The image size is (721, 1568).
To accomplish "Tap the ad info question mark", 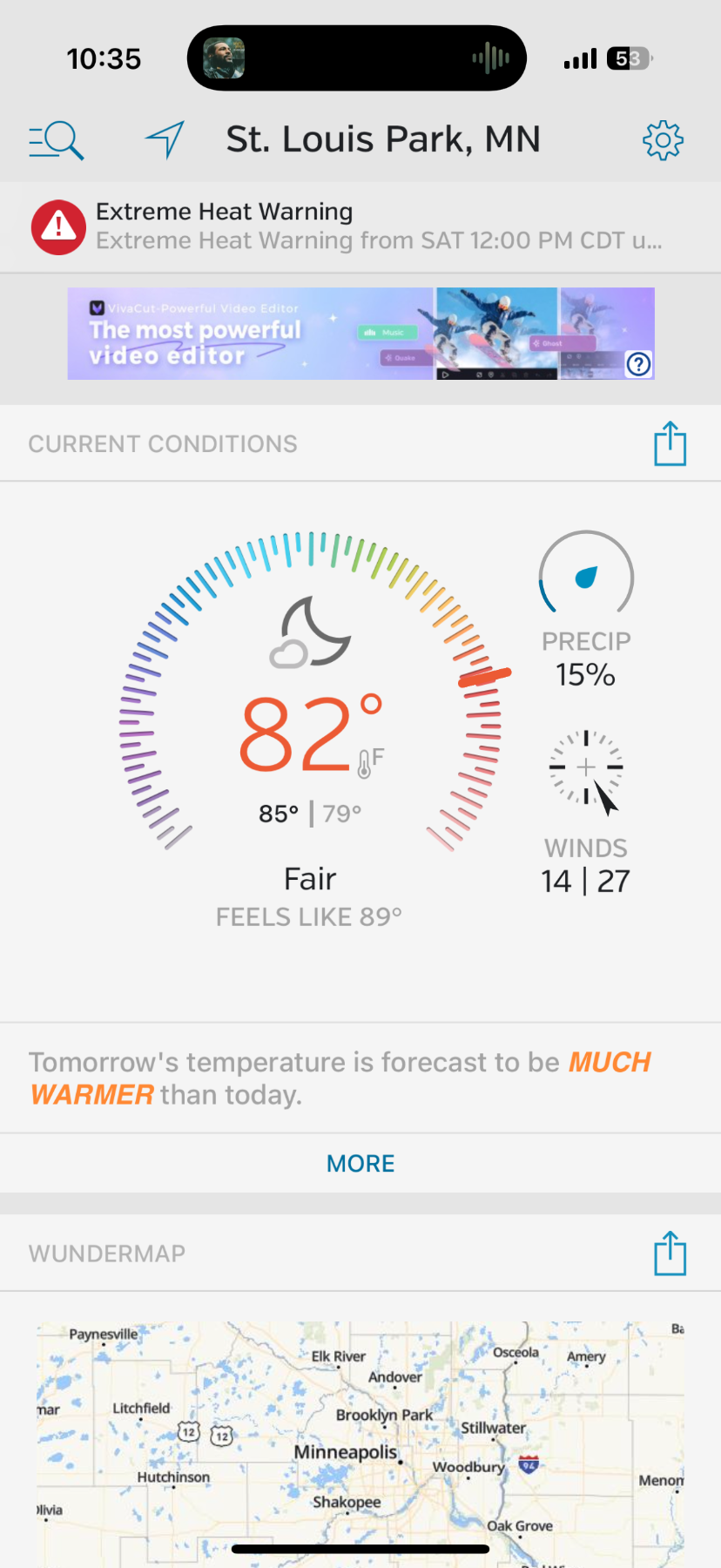I will [x=639, y=364].
